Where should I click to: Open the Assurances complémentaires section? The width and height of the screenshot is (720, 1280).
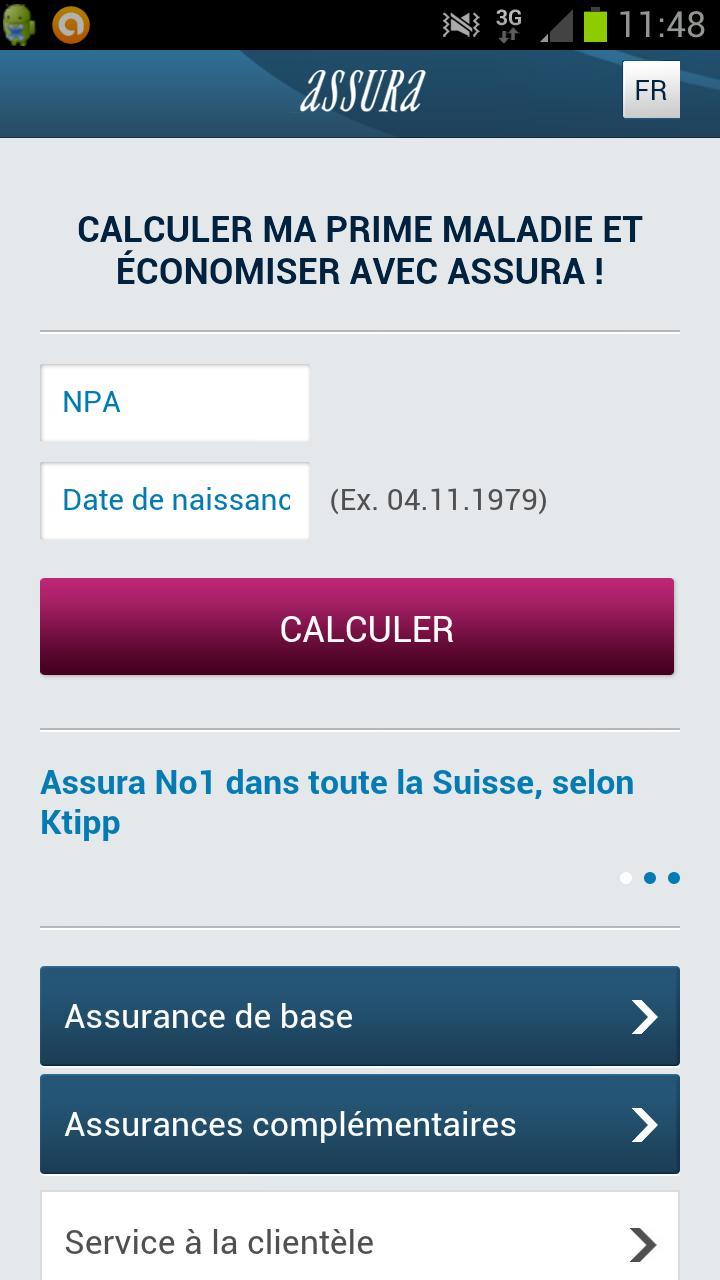point(360,1124)
